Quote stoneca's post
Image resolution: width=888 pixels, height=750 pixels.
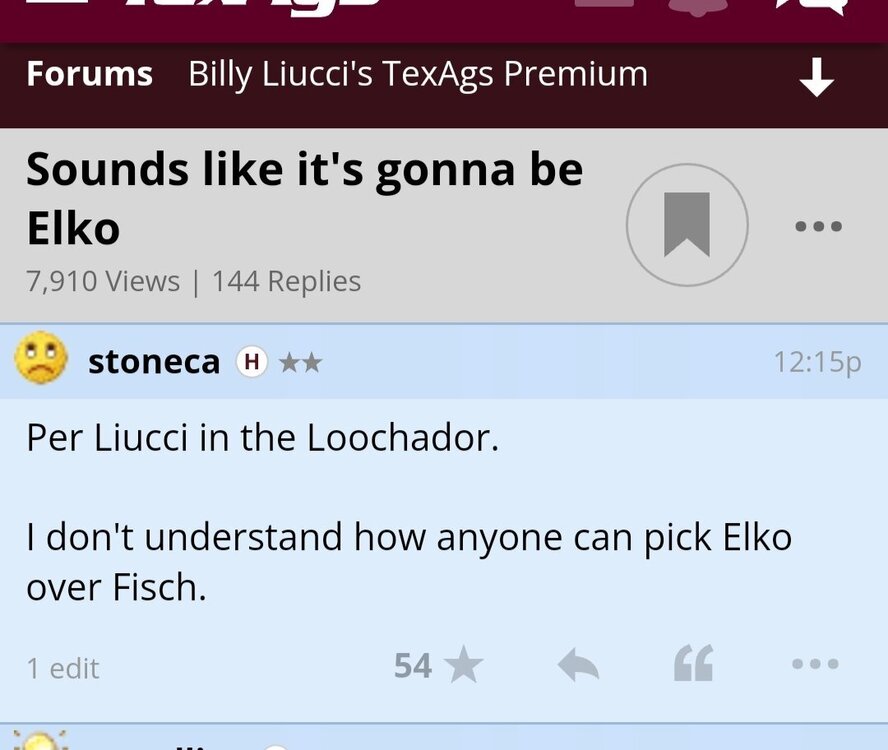click(x=693, y=665)
